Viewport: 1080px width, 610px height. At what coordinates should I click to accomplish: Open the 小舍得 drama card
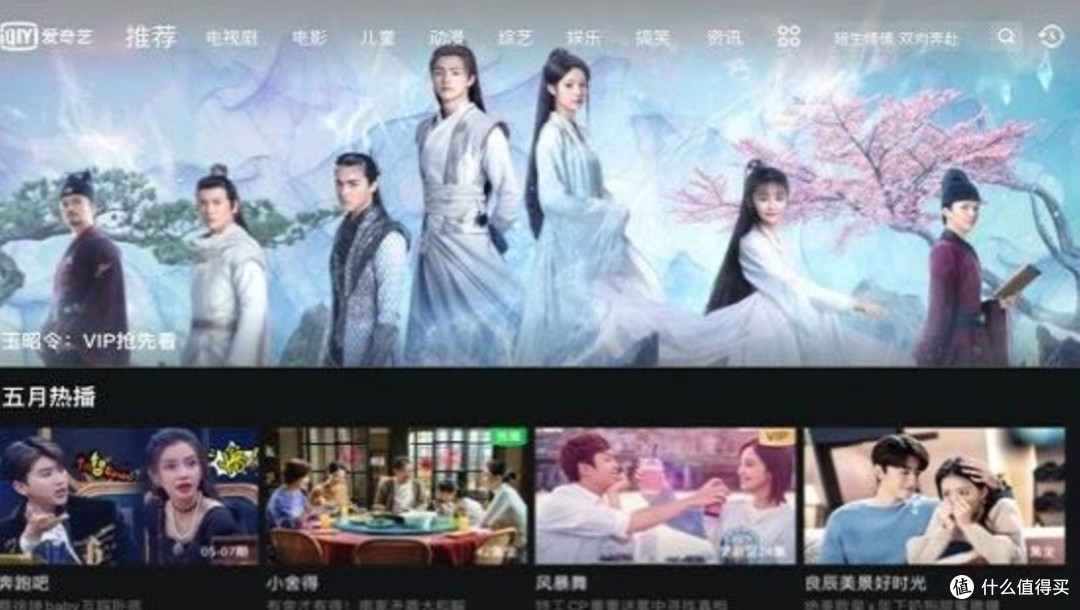point(396,496)
